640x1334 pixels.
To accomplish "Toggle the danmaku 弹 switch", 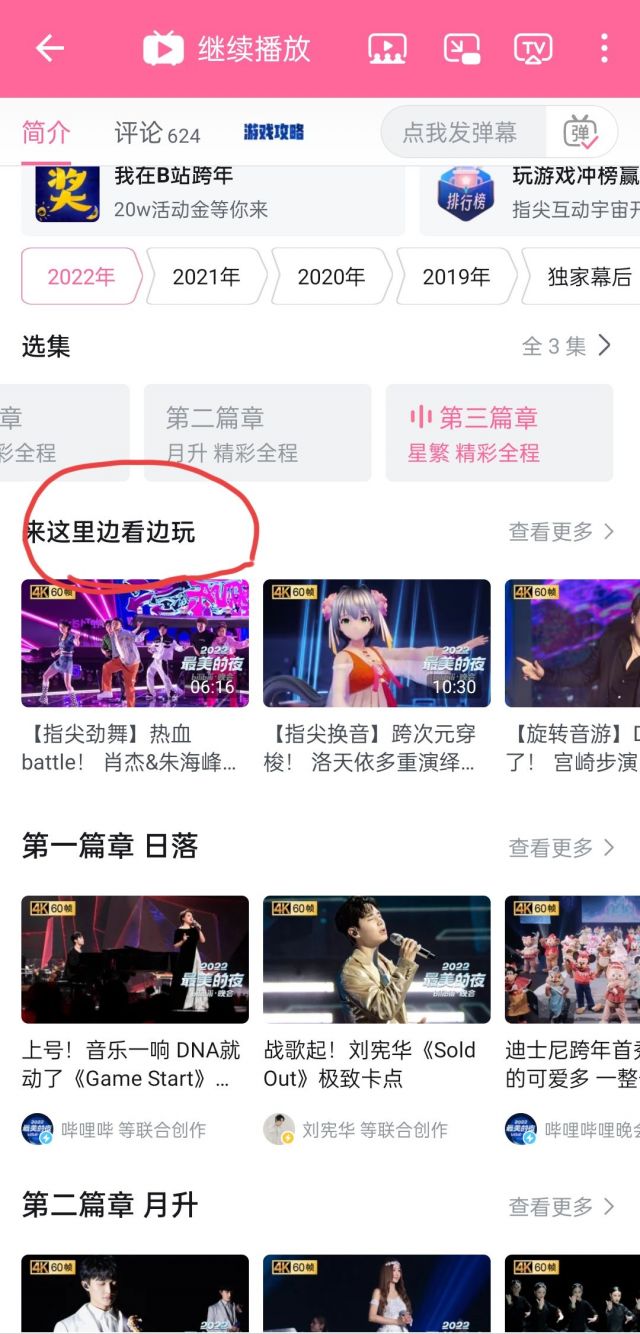I will (580, 132).
